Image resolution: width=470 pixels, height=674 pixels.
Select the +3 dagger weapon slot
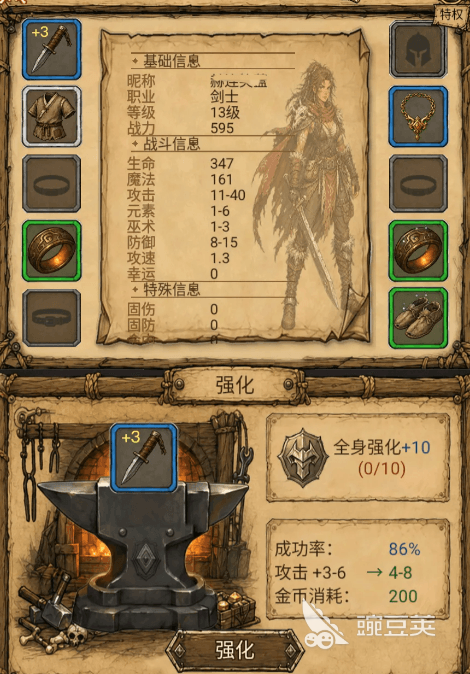[52, 49]
